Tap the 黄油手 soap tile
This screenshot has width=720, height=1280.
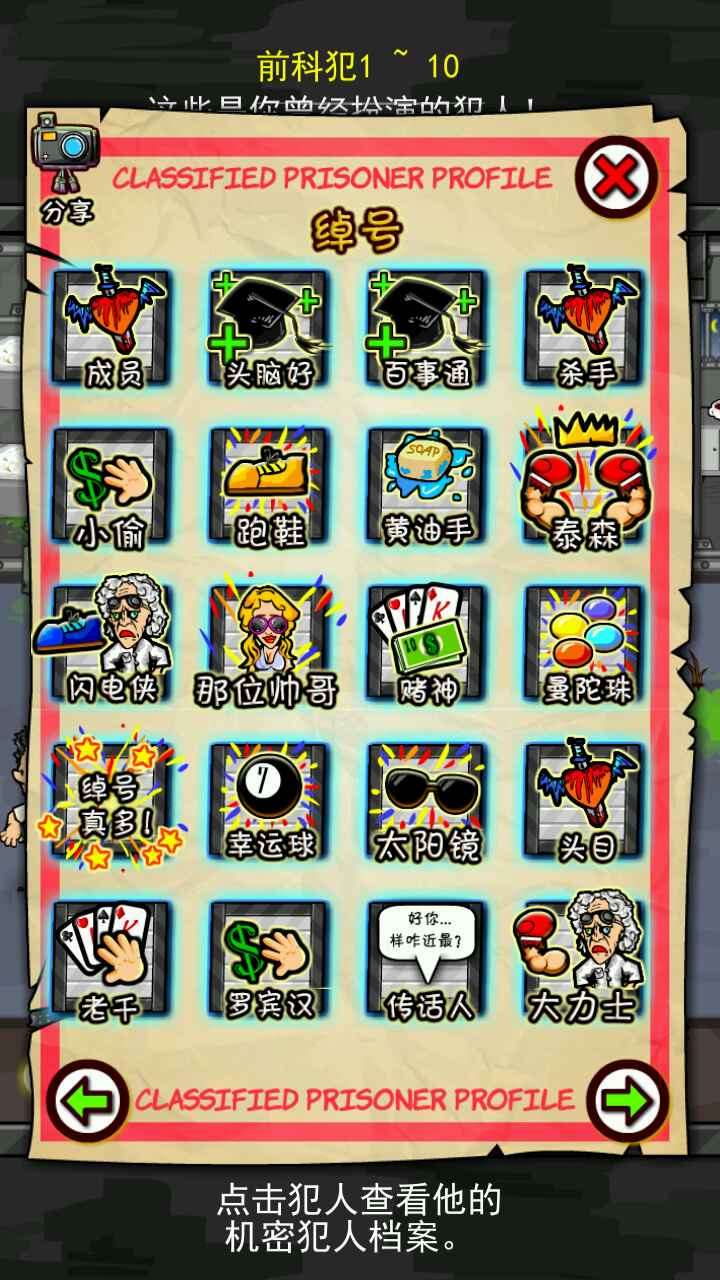(426, 487)
